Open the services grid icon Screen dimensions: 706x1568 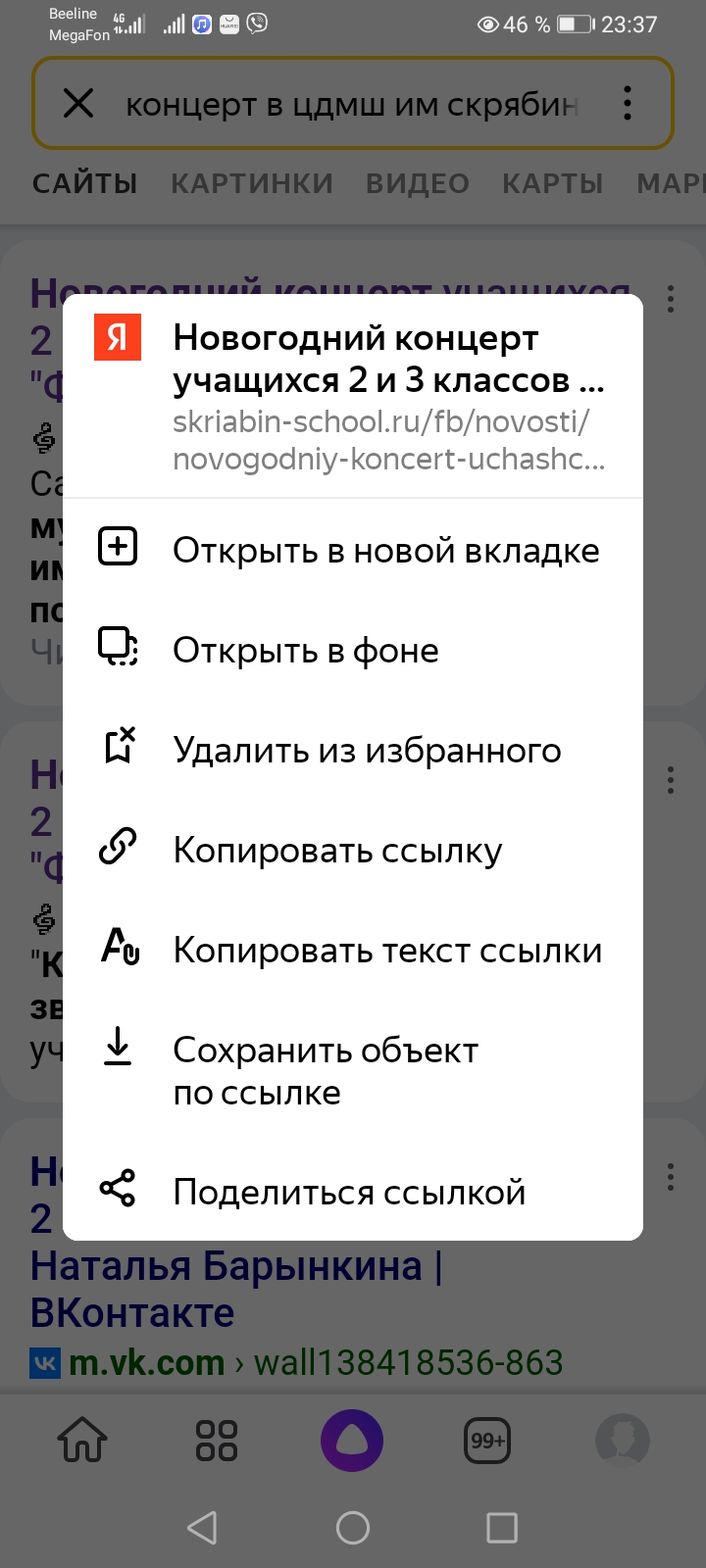217,1441
